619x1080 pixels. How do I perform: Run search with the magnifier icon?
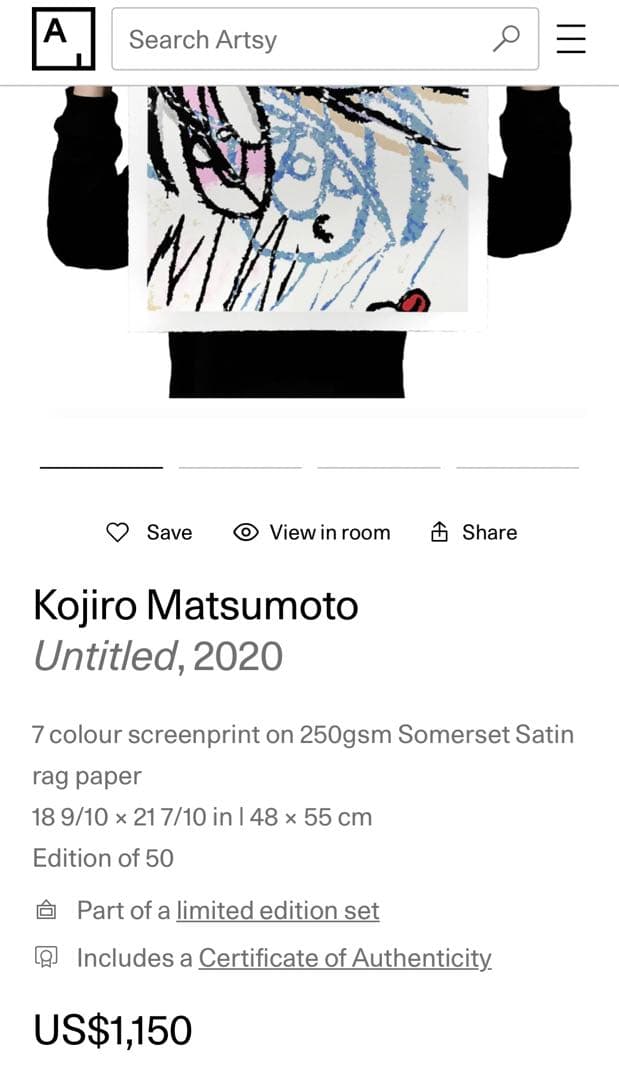pos(507,39)
